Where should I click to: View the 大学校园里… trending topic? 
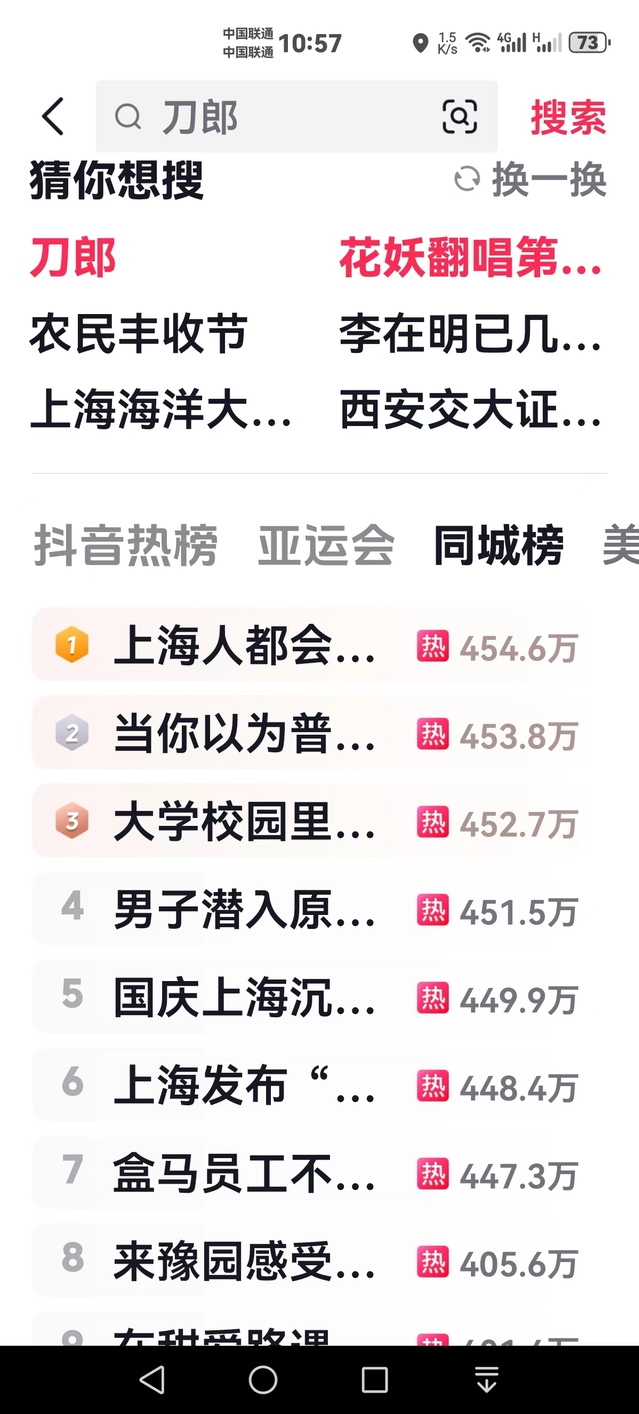coord(245,823)
